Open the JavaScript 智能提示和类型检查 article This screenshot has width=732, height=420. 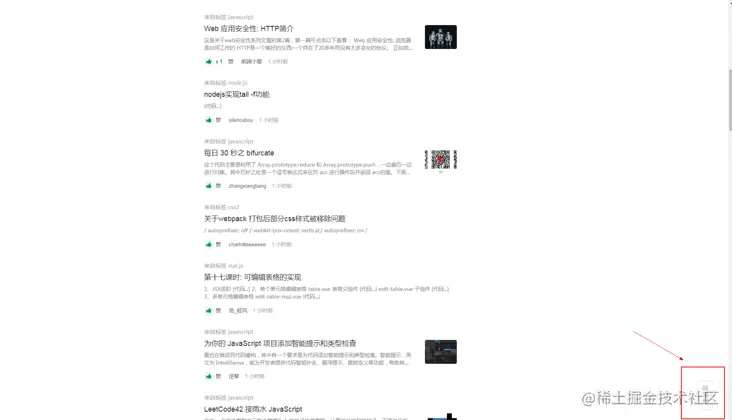click(x=279, y=343)
